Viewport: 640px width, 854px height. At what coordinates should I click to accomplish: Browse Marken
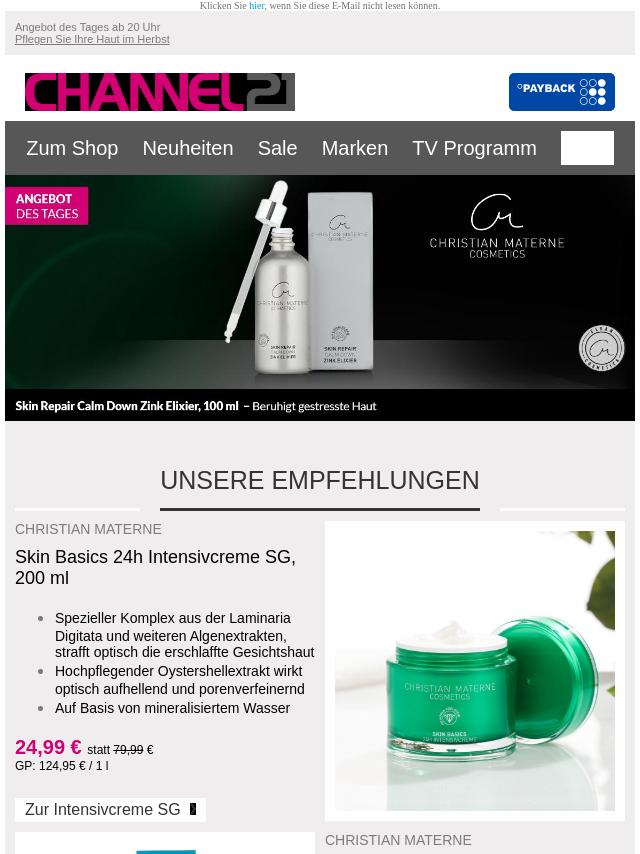[354, 148]
